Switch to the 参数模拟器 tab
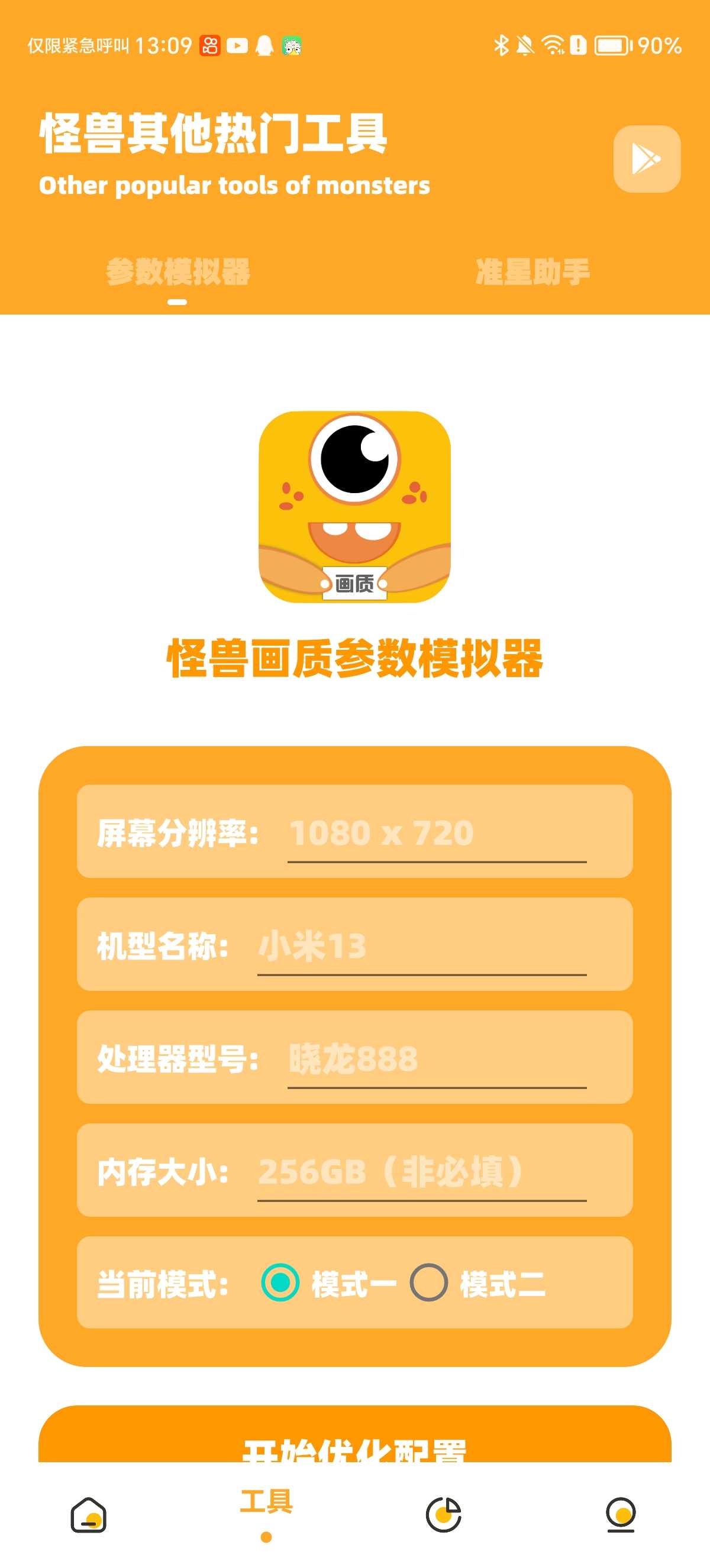 (x=178, y=271)
